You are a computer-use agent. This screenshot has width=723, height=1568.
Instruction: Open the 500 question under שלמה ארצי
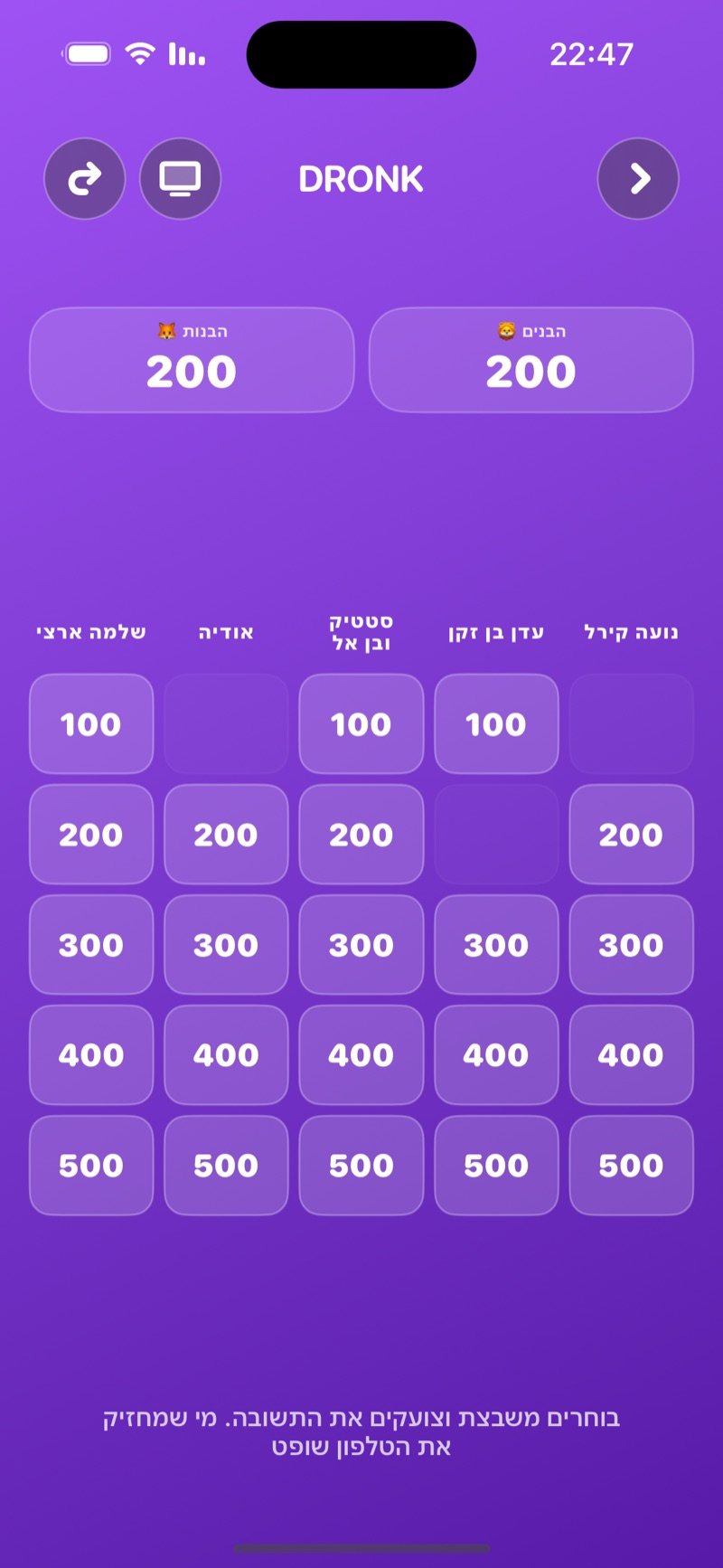click(91, 1165)
